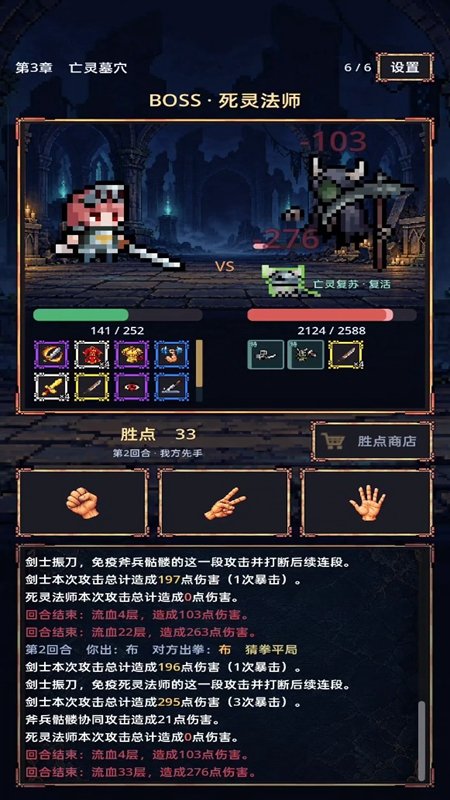Inspect the golden sword skill icon
The height and width of the screenshot is (800, 450).
click(x=52, y=387)
